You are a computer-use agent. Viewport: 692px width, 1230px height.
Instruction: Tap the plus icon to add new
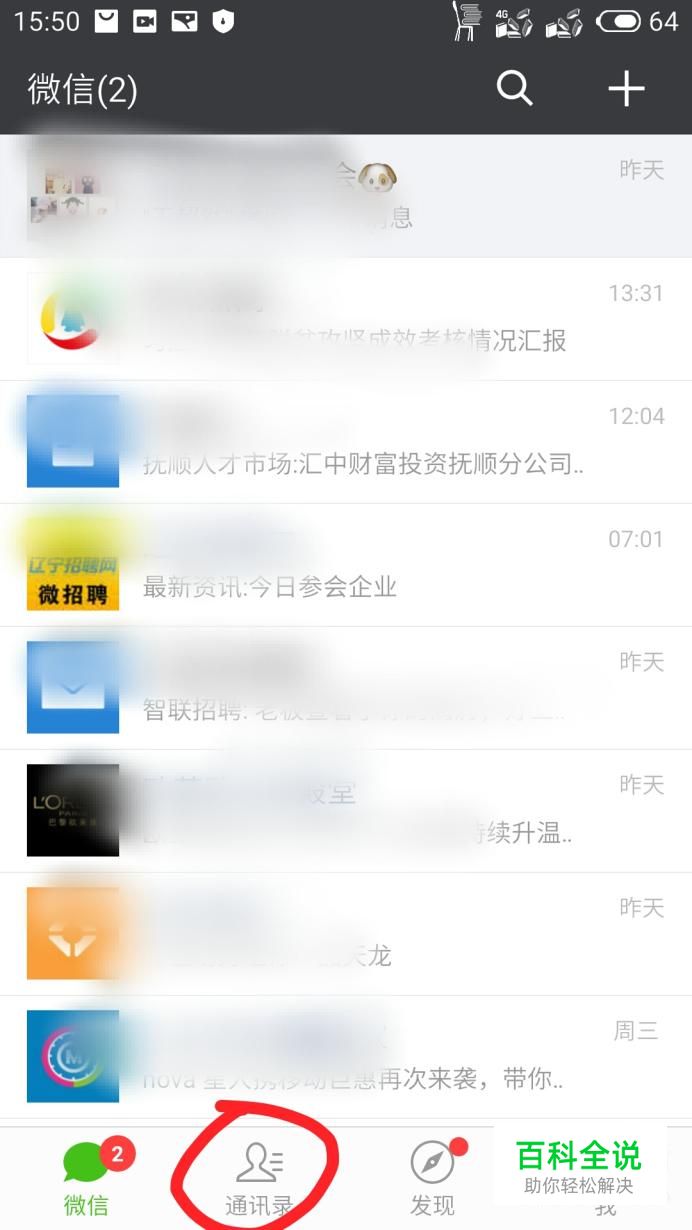[x=626, y=90]
